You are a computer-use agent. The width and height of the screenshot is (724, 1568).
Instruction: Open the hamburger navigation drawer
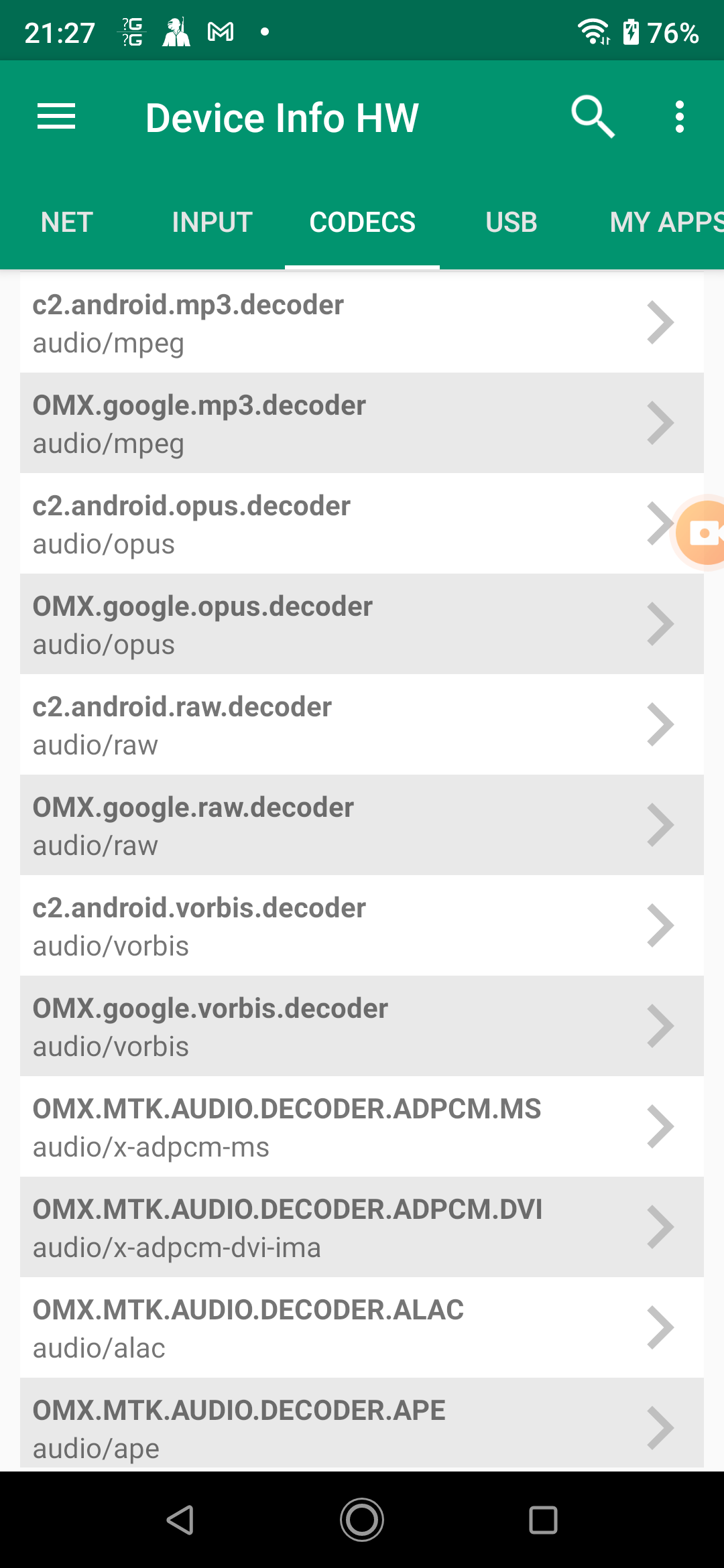pos(56,117)
